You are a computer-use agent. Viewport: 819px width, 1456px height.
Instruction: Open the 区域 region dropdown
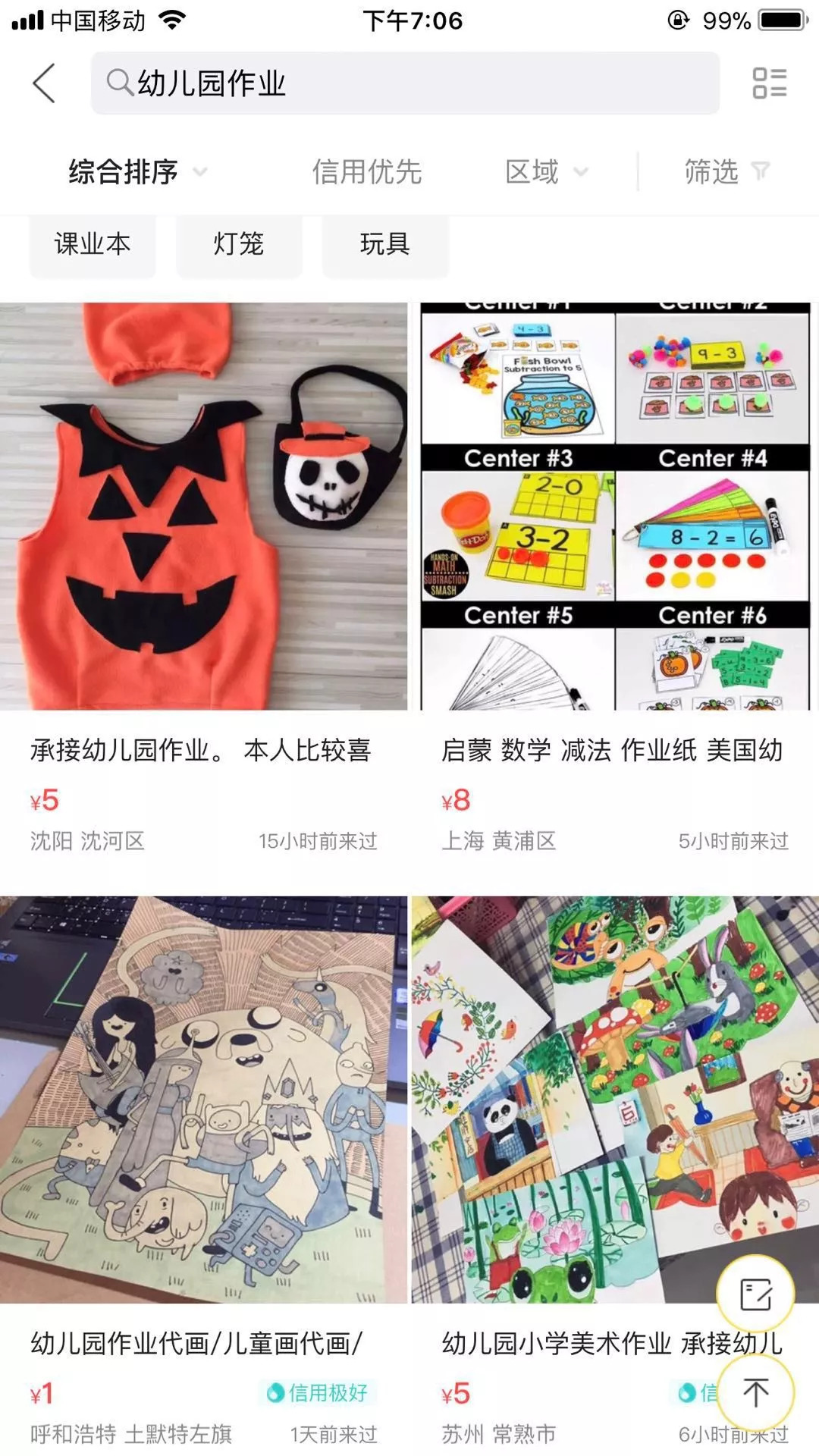546,171
